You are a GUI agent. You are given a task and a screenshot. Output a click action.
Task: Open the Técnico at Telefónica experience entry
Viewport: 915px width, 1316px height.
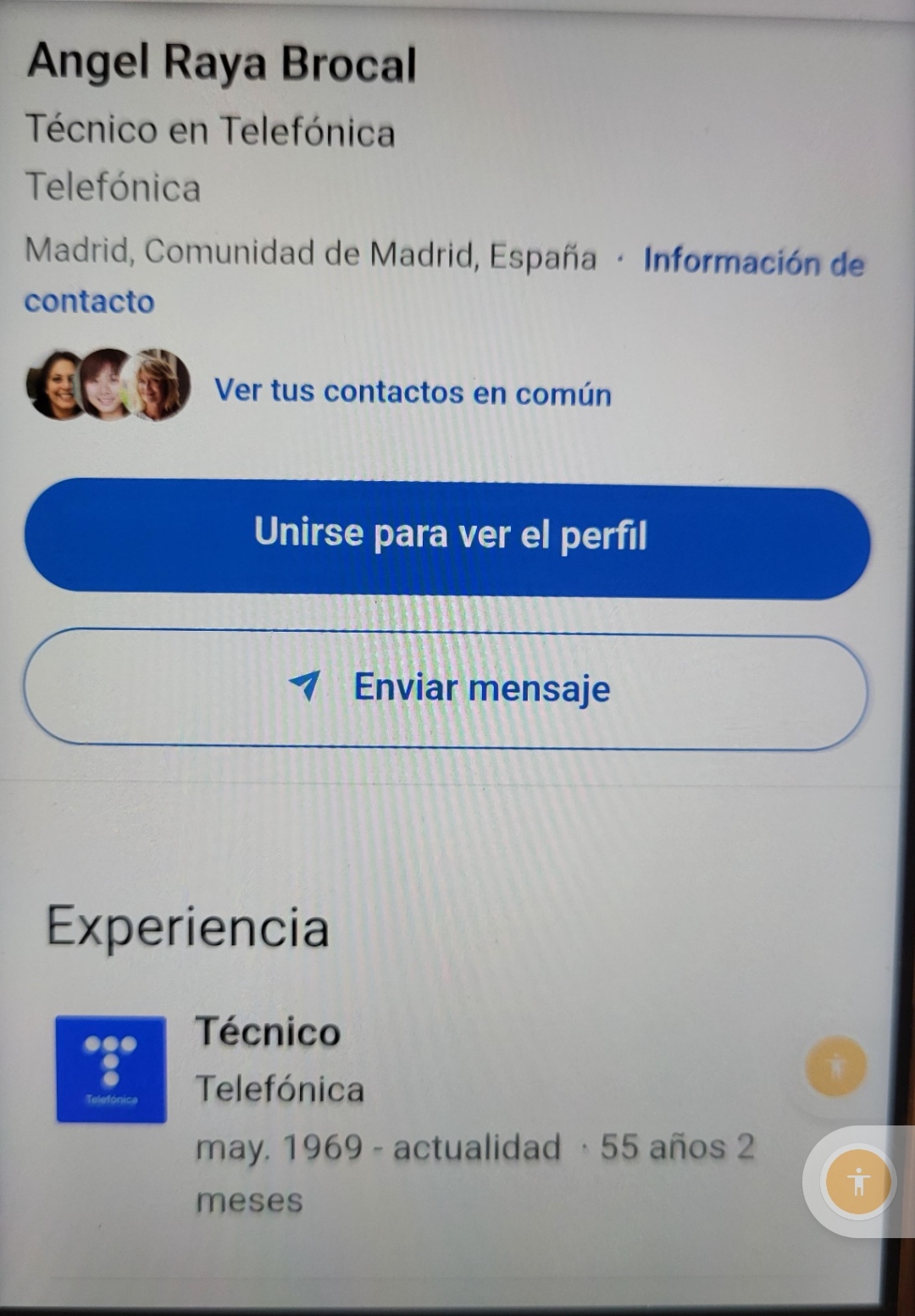coord(268,1032)
